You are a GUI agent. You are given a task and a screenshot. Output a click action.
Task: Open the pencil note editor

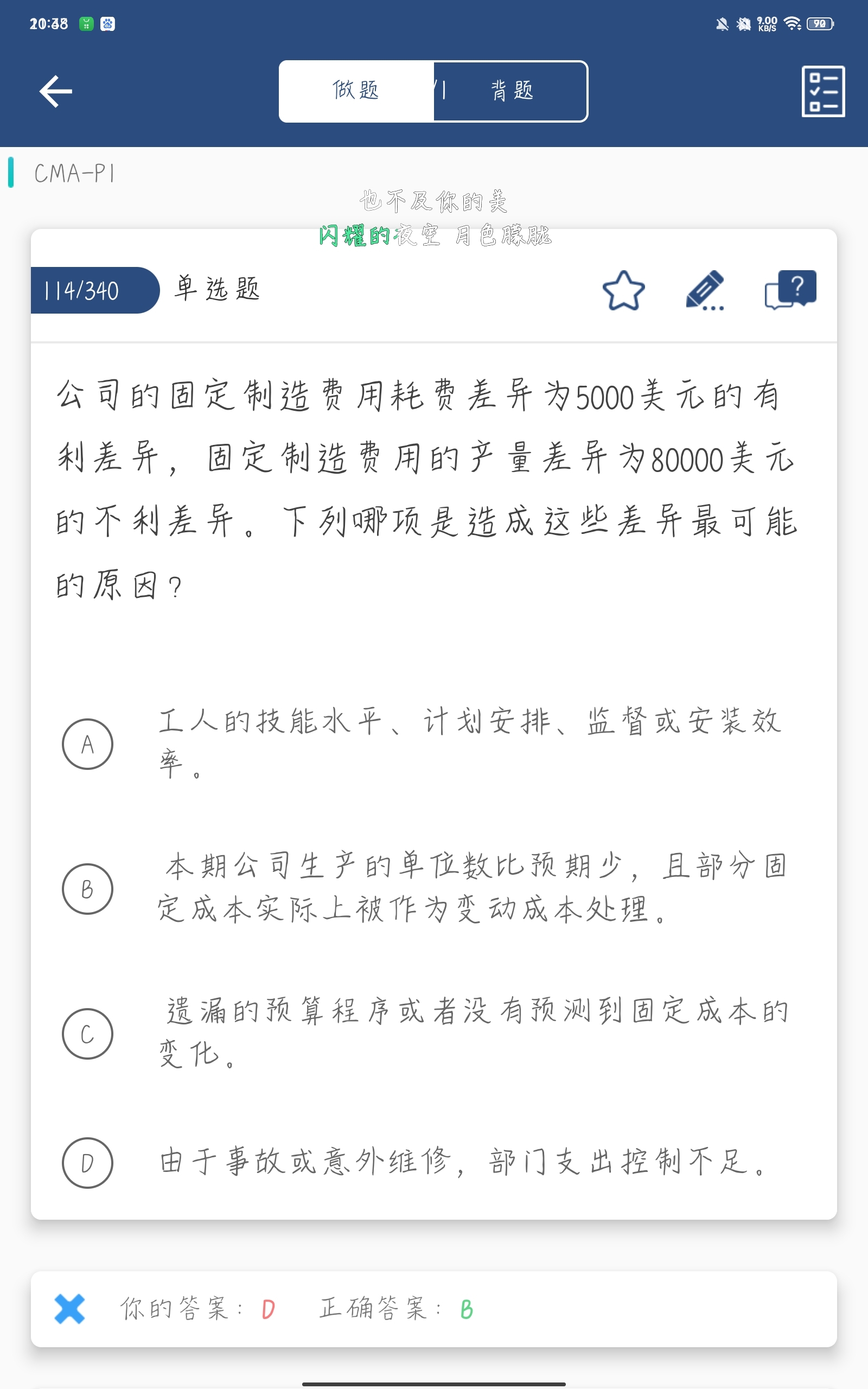pos(705,291)
